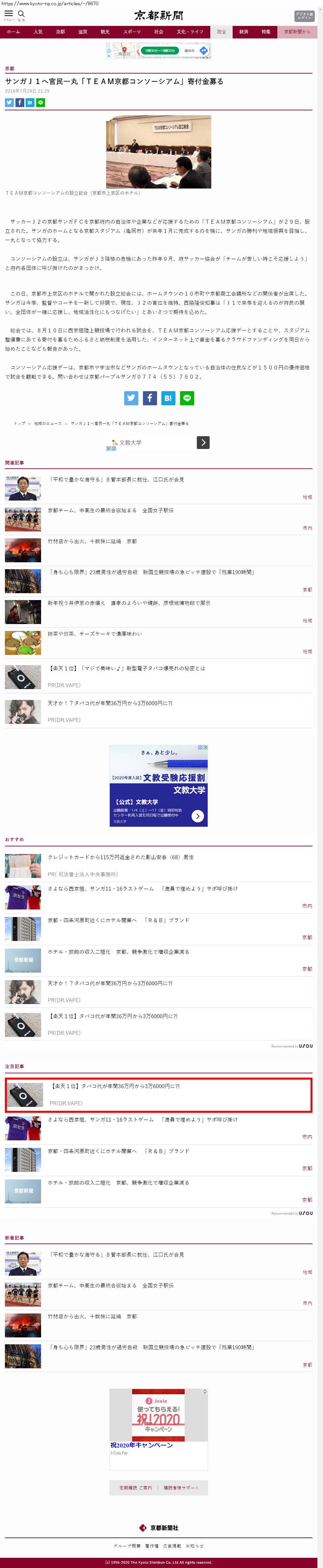Image resolution: width=323 pixels, height=1568 pixels.
Task: Open クレジットカードから115万円返金 promoted item
Action: click(x=121, y=857)
